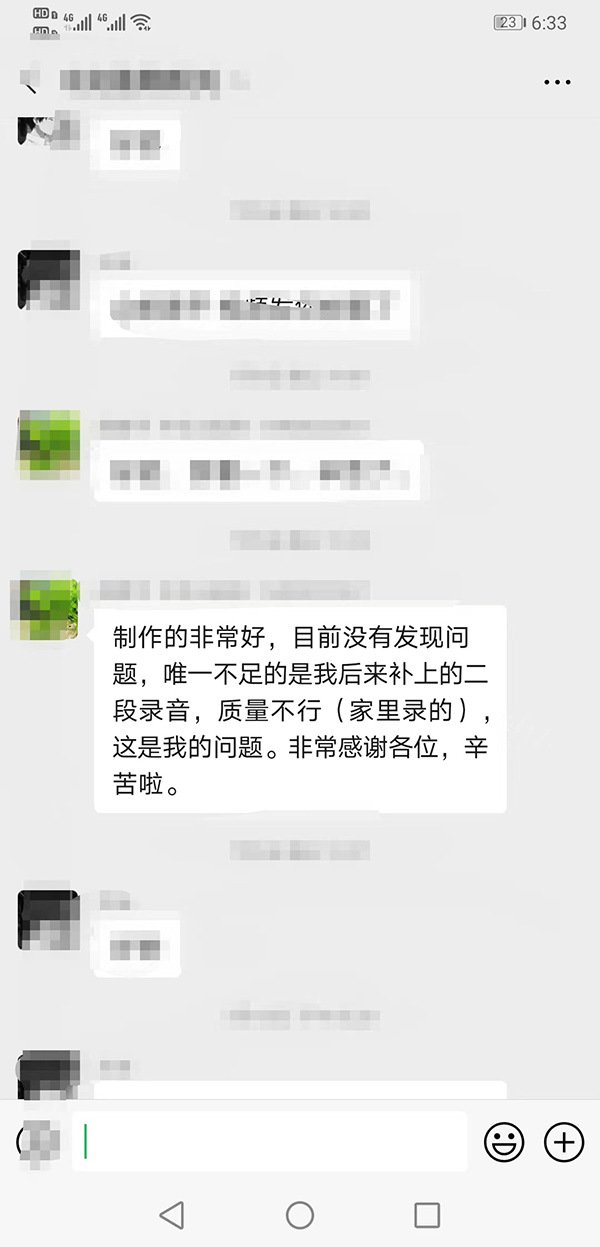This screenshot has width=600, height=1247.
Task: Open the emoji picker
Action: (x=504, y=1141)
